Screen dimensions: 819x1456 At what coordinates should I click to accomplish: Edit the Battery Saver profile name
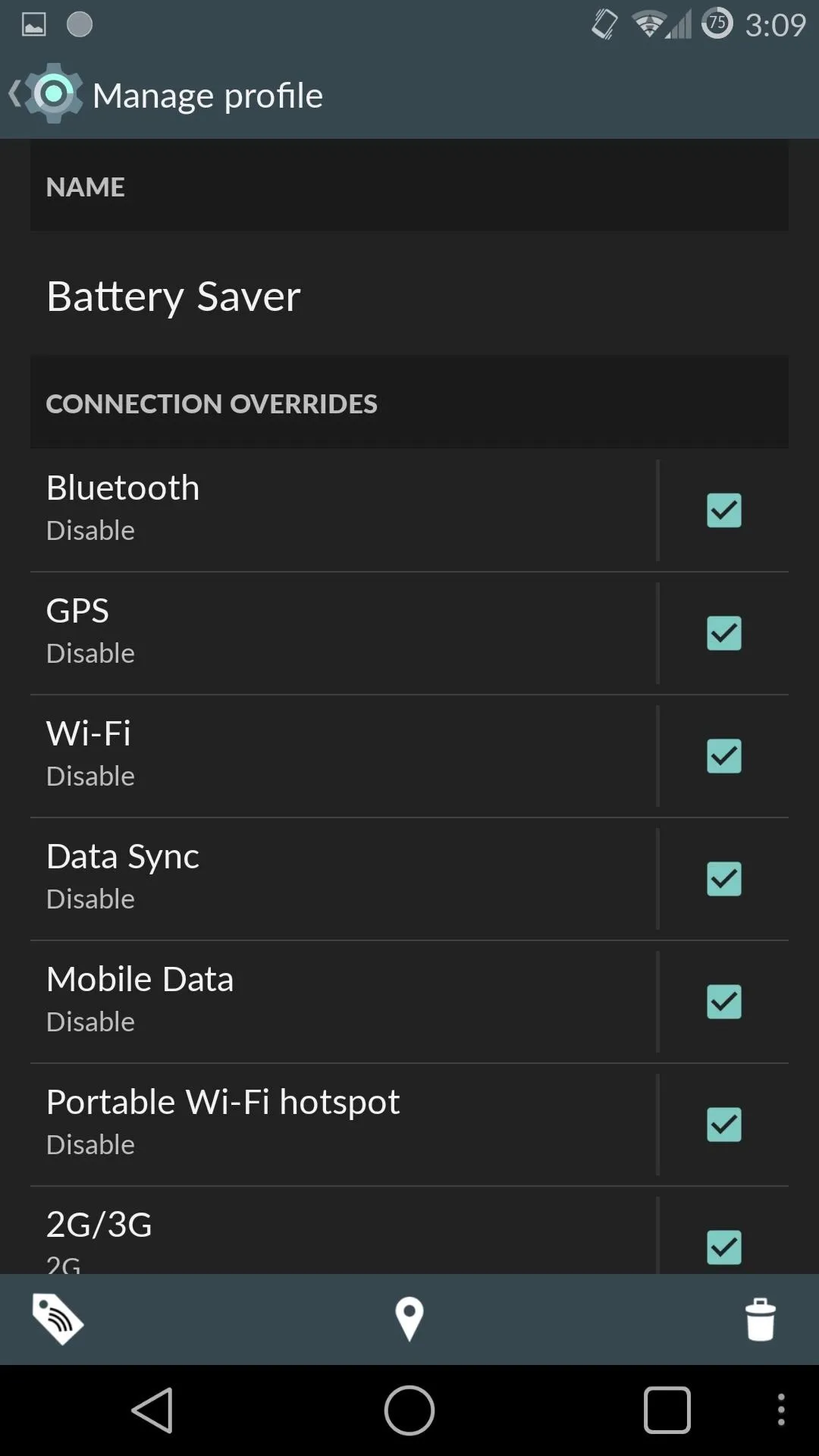tap(409, 295)
